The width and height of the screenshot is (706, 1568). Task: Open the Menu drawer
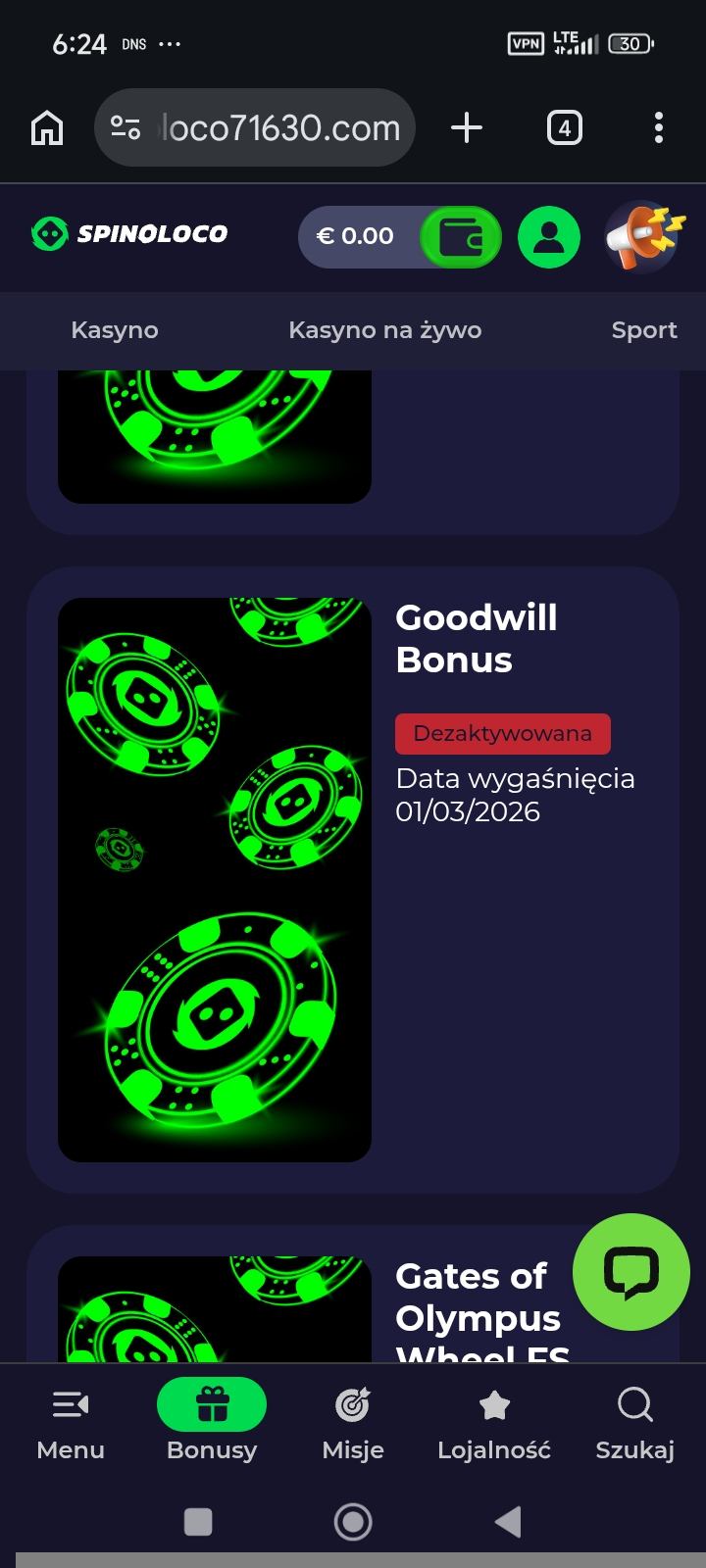pyautogui.click(x=71, y=1424)
